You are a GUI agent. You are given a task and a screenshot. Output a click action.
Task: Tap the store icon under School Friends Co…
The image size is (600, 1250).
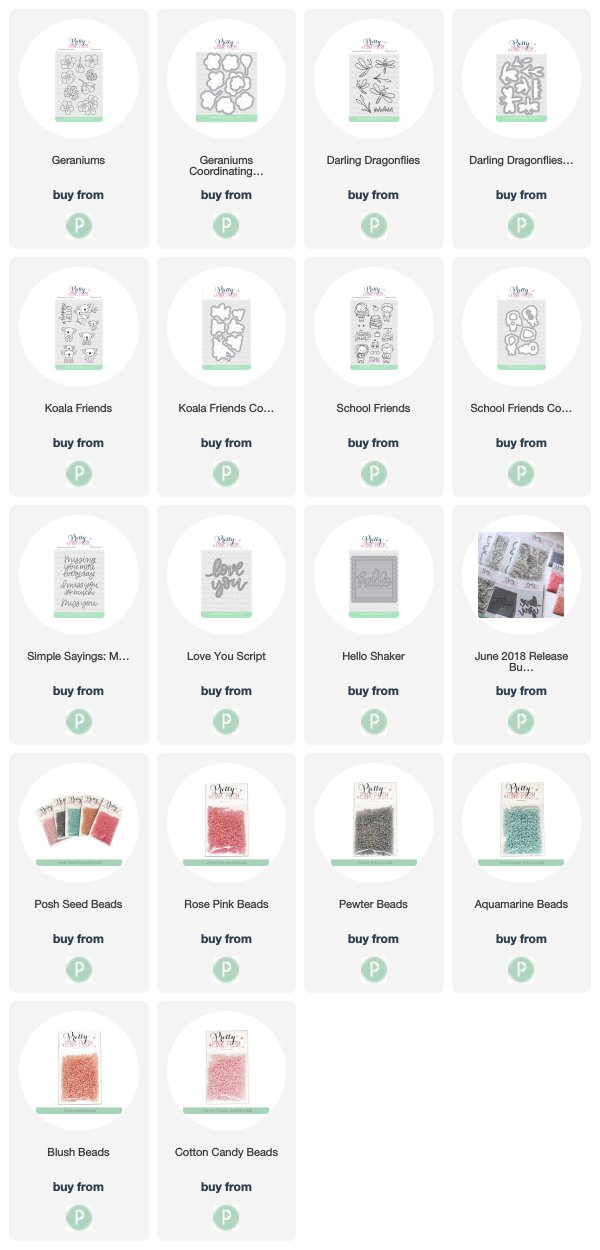point(521,472)
